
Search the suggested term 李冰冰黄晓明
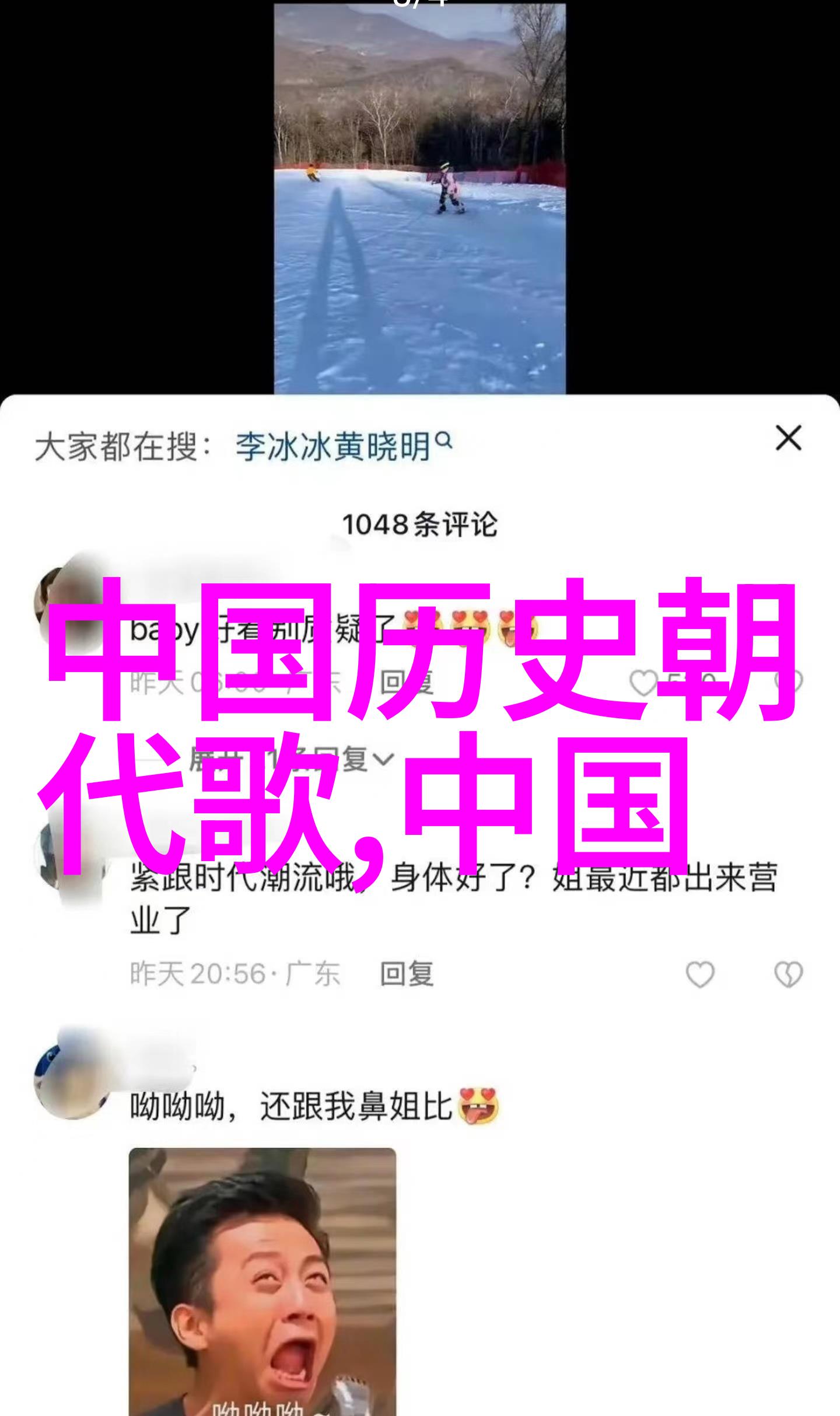click(344, 447)
